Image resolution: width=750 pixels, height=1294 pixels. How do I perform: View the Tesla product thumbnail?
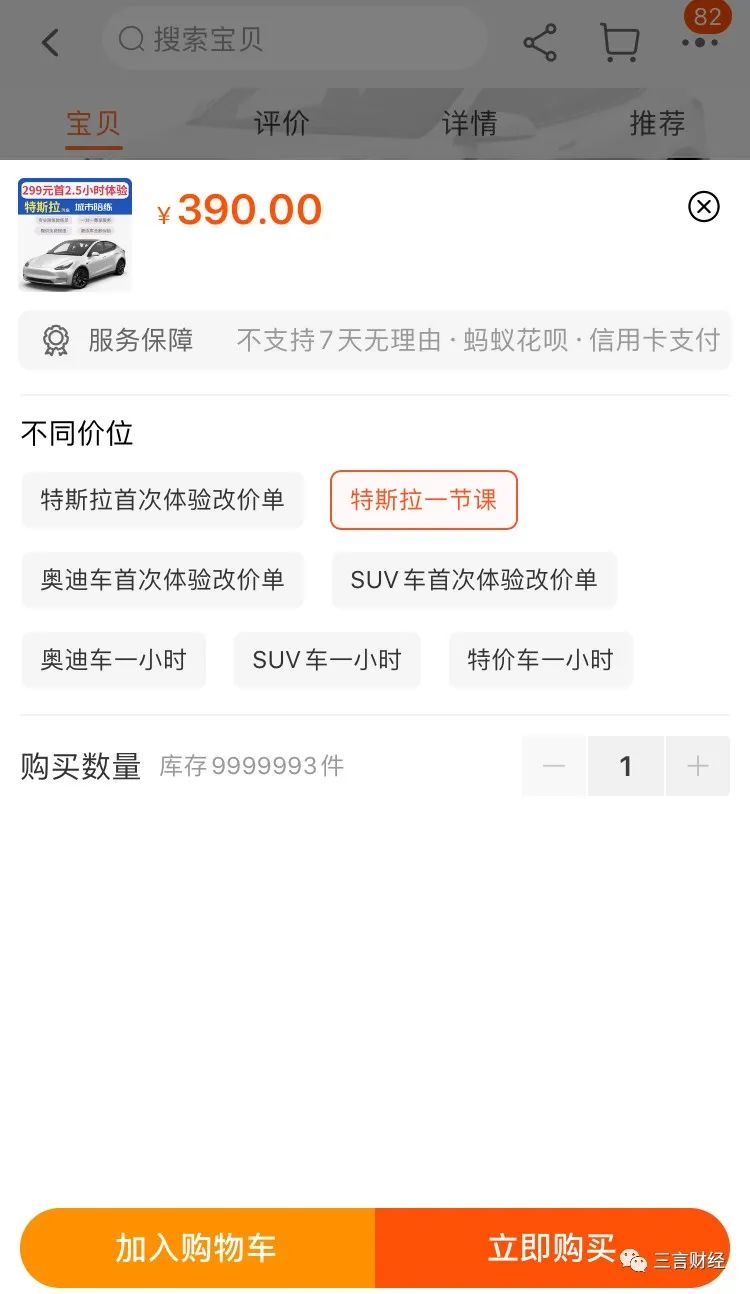point(75,235)
